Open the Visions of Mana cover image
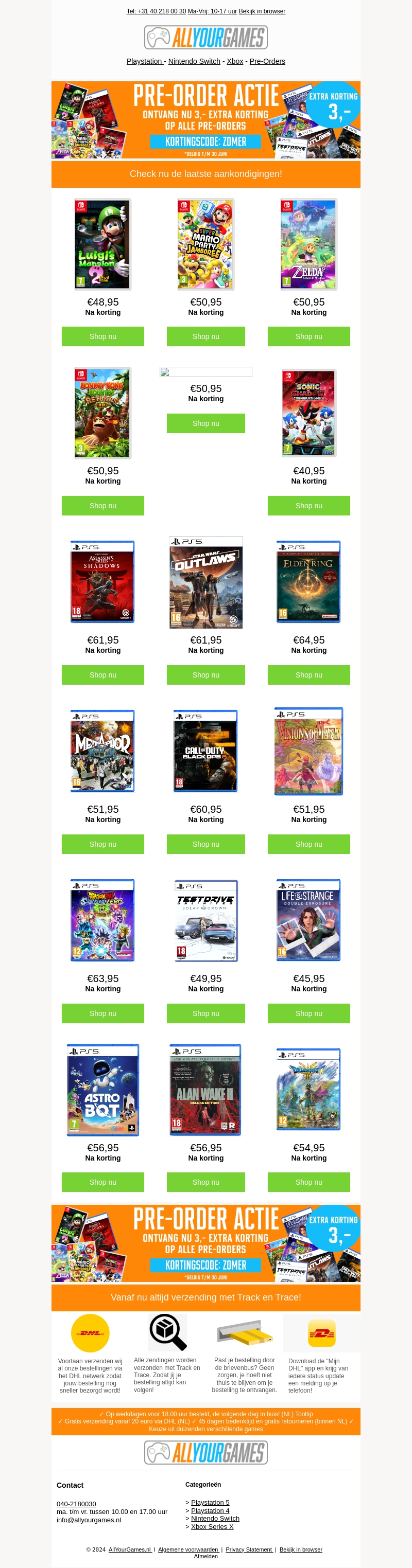412x1568 pixels. tap(309, 751)
